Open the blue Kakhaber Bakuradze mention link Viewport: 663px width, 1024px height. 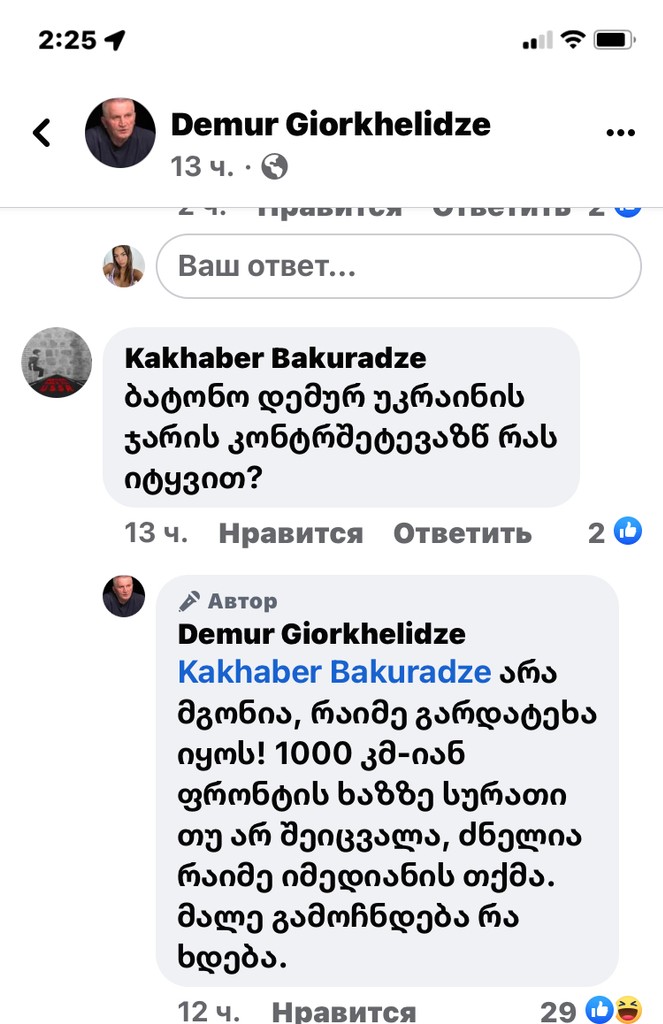(x=334, y=672)
